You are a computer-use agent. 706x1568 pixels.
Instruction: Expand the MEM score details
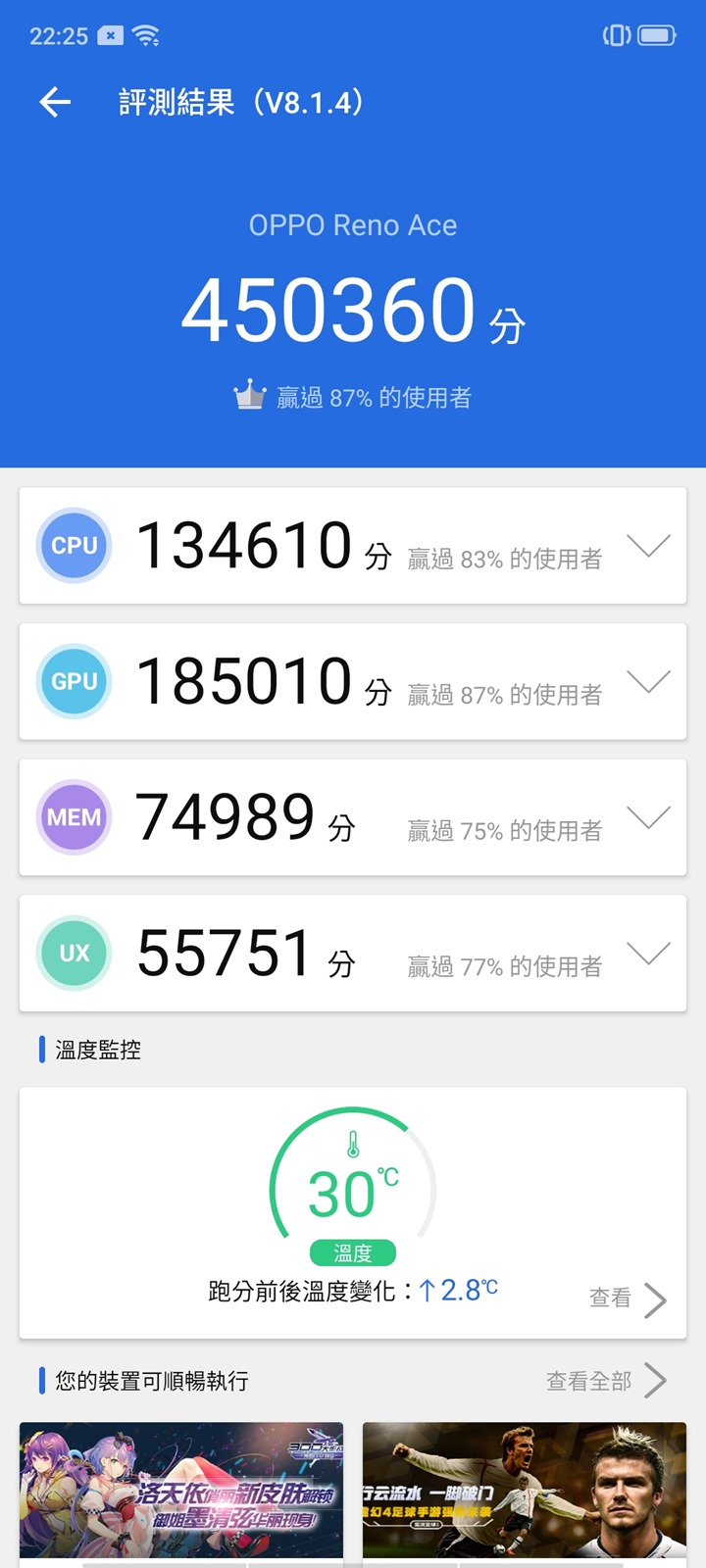tap(648, 817)
